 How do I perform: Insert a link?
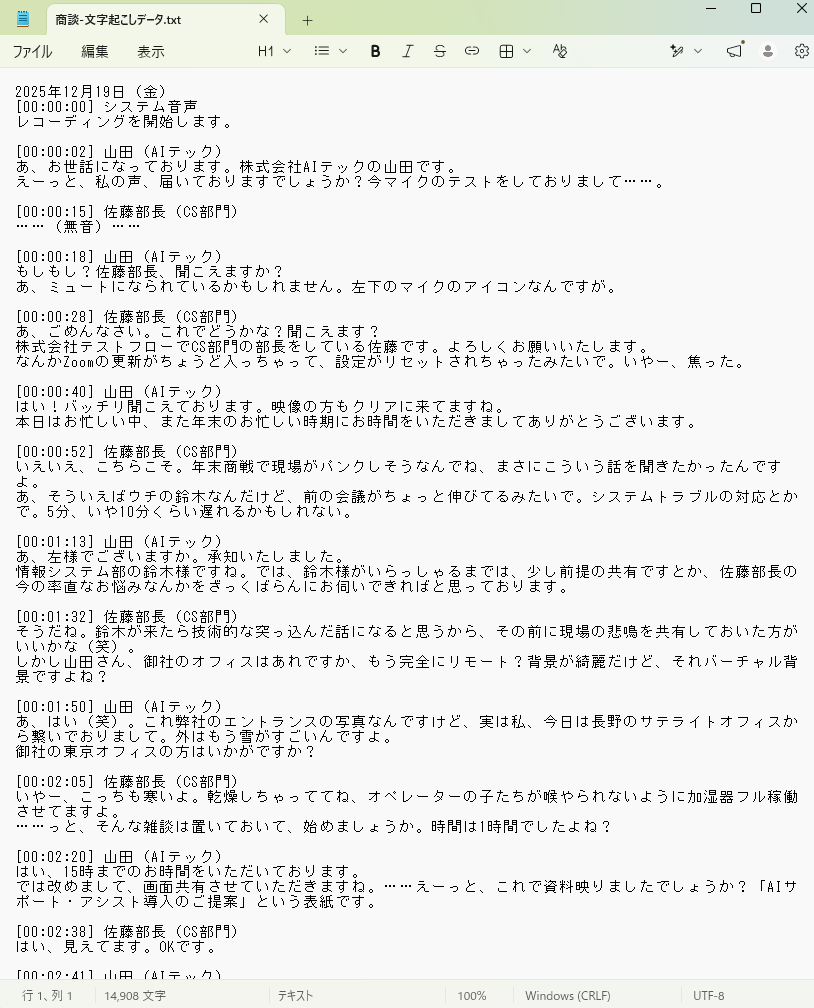(472, 51)
